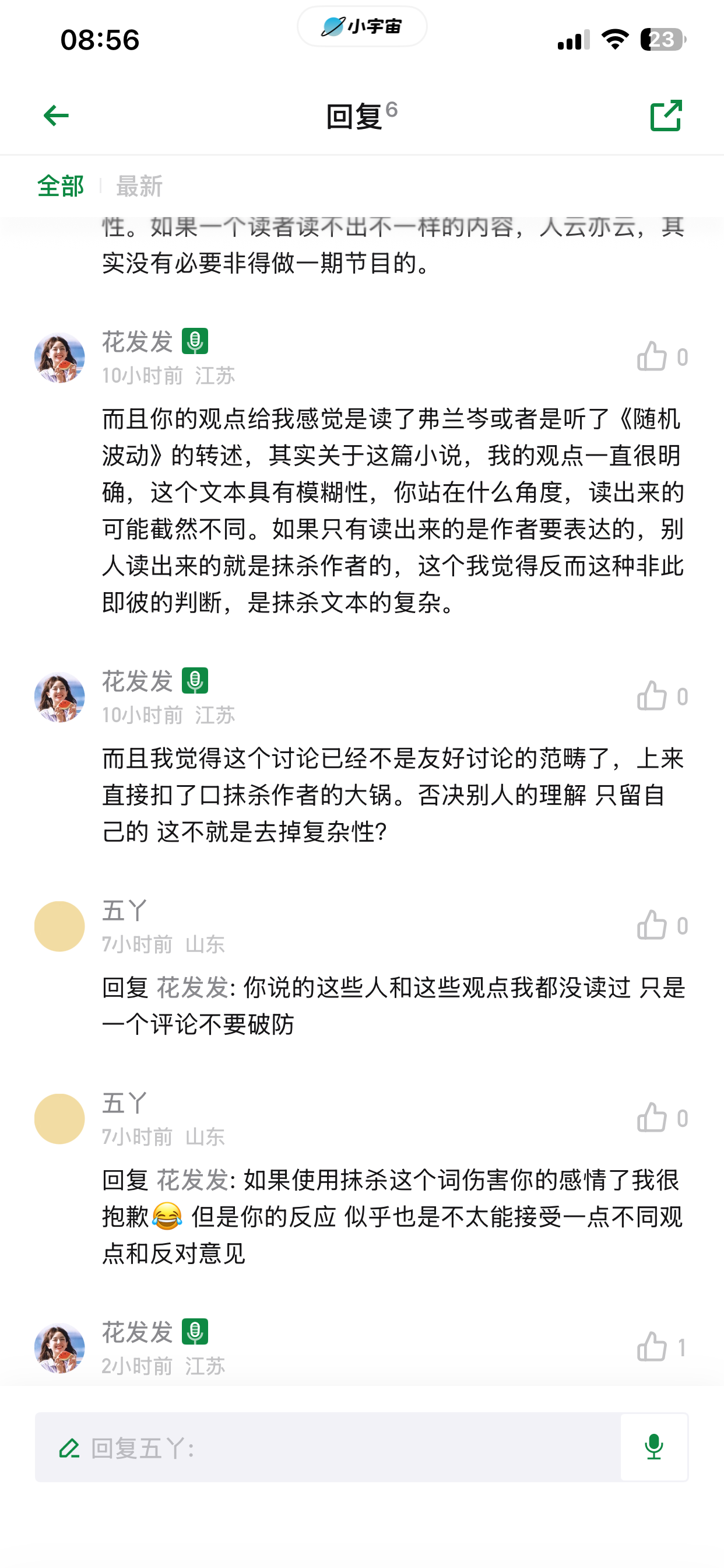Viewport: 724px width, 1568px height.
Task: Return to 小宇宙 via the status bar pill
Action: 362,27
